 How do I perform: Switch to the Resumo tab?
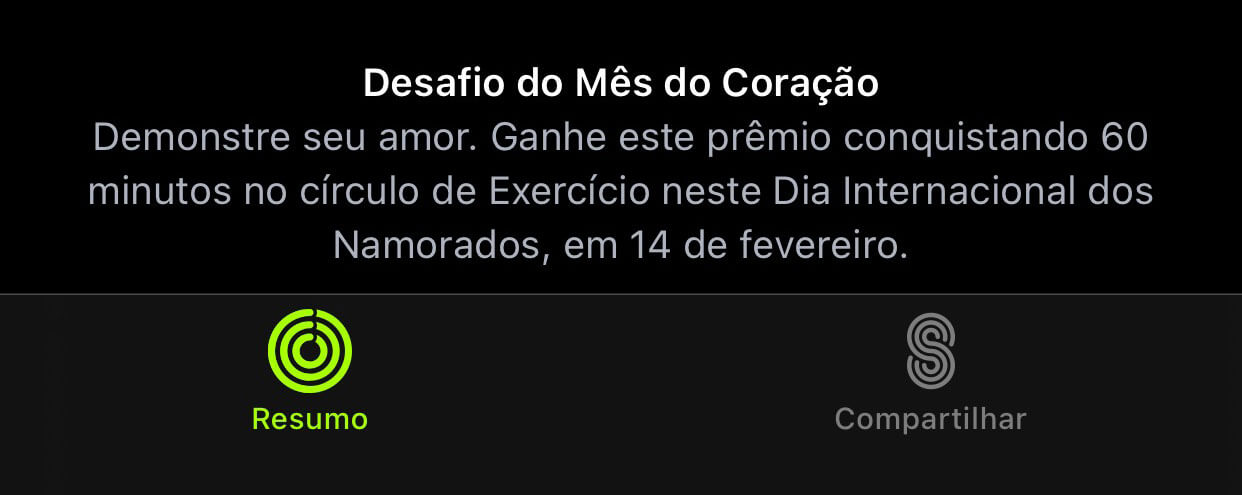[310, 370]
